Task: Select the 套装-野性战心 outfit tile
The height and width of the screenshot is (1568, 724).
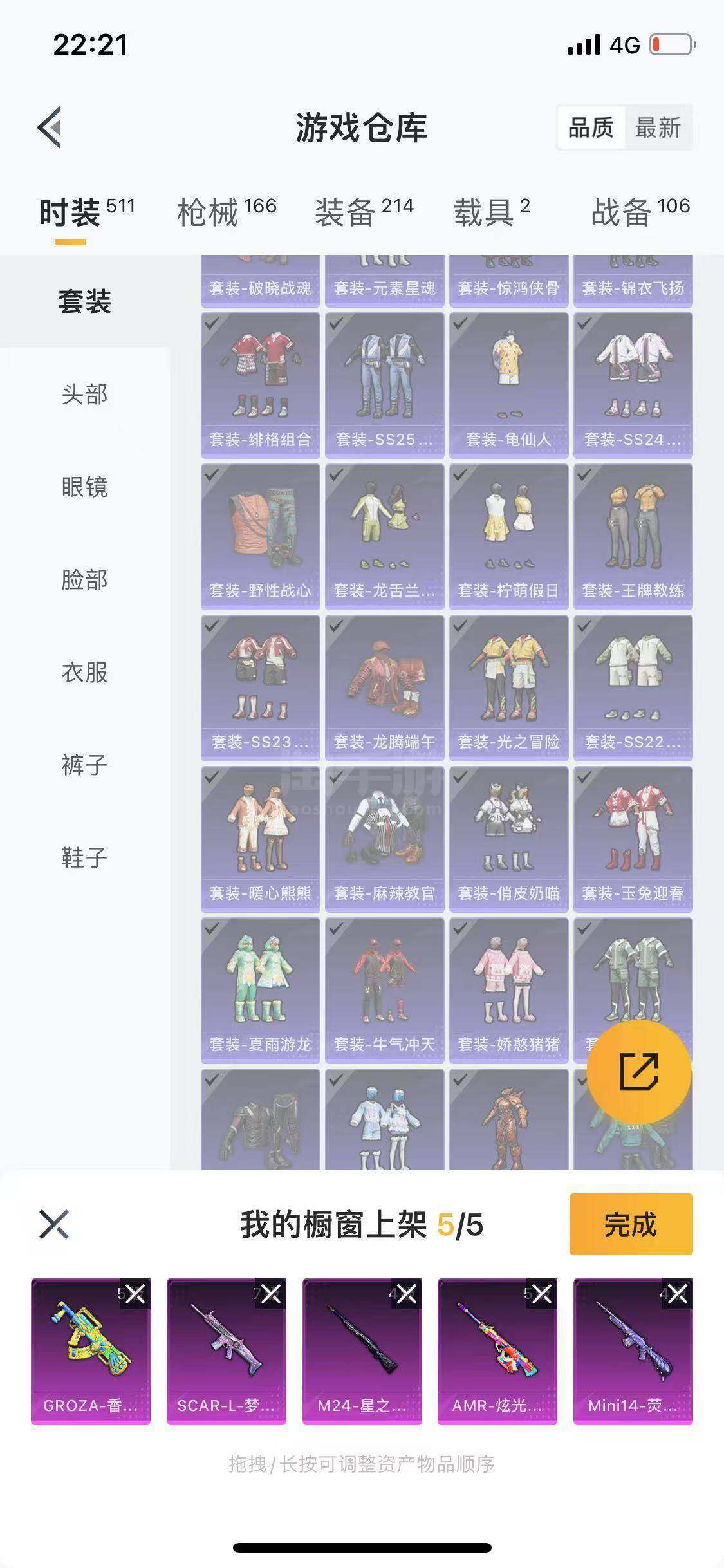Action: coord(260,537)
